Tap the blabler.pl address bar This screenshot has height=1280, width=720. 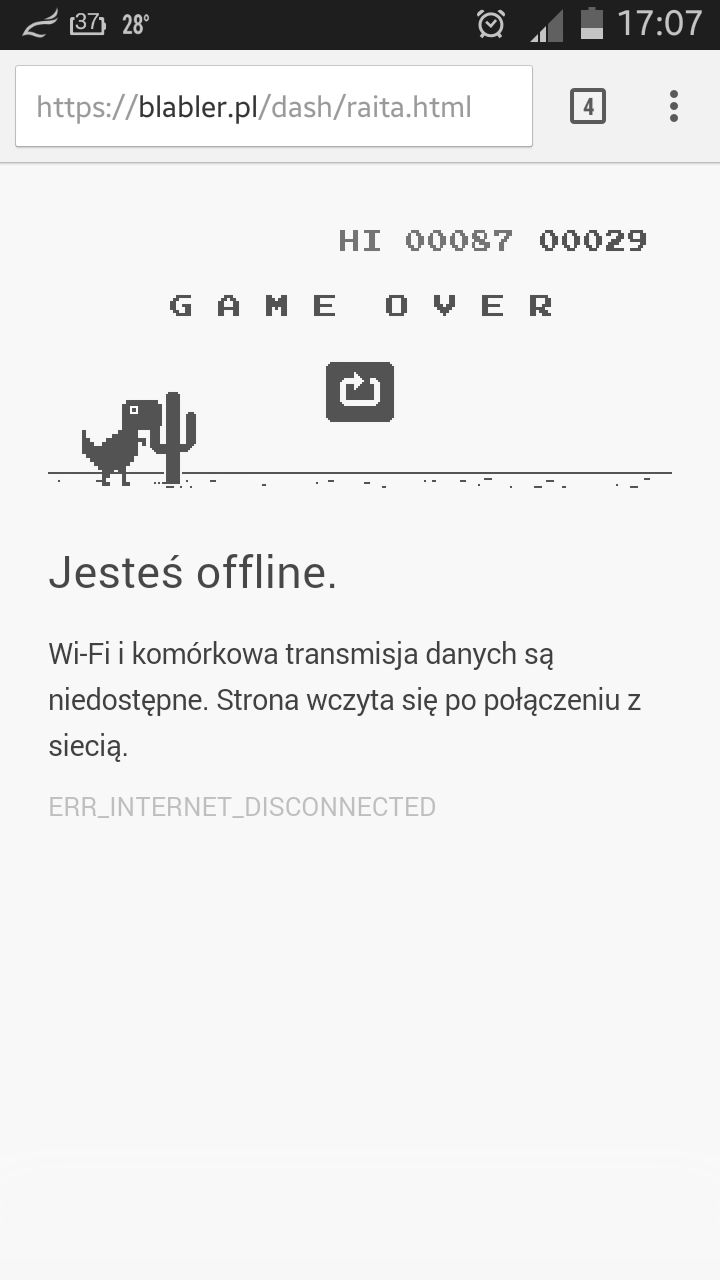(274, 106)
